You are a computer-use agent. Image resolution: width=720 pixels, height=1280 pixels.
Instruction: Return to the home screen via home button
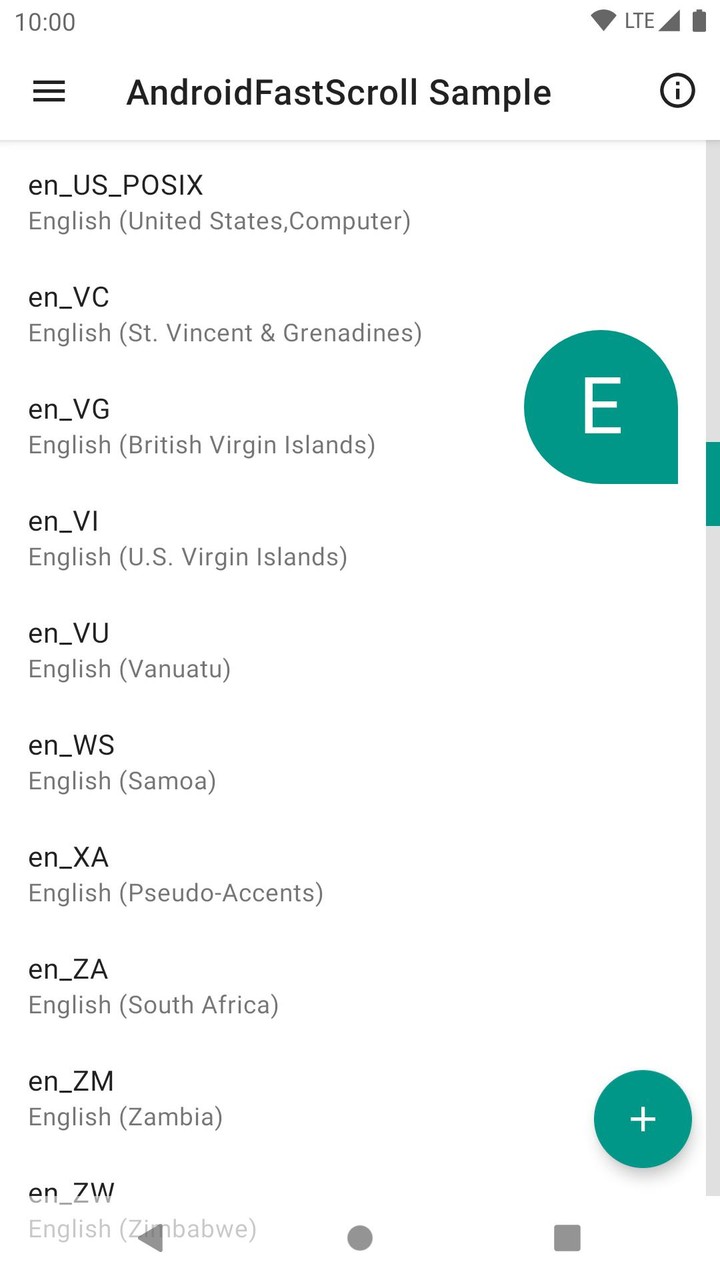coord(360,1238)
